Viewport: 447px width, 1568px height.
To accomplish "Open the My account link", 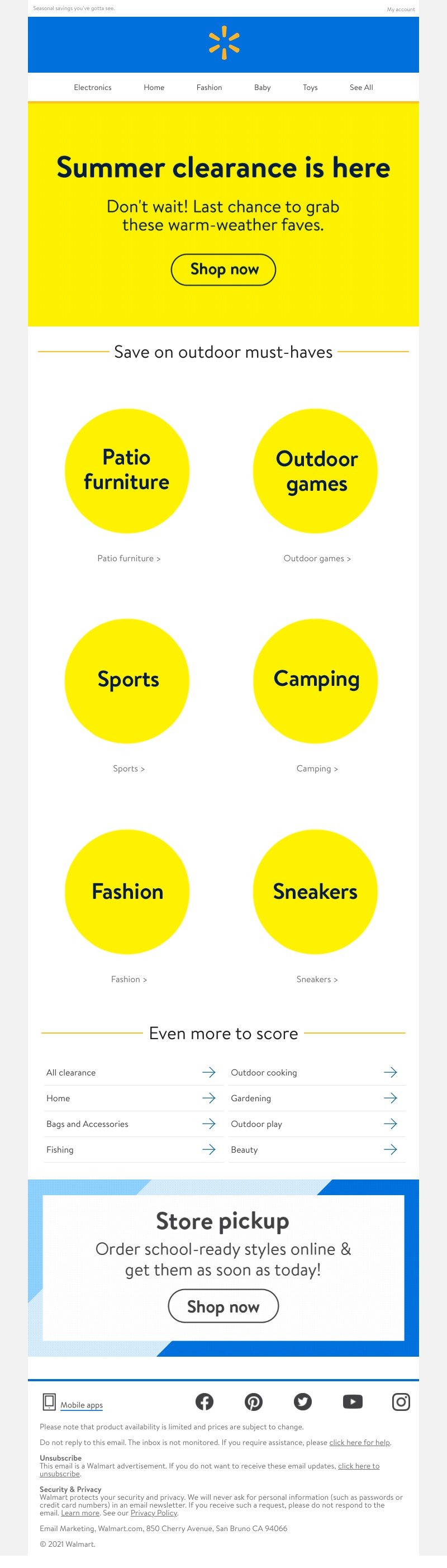I will (401, 9).
